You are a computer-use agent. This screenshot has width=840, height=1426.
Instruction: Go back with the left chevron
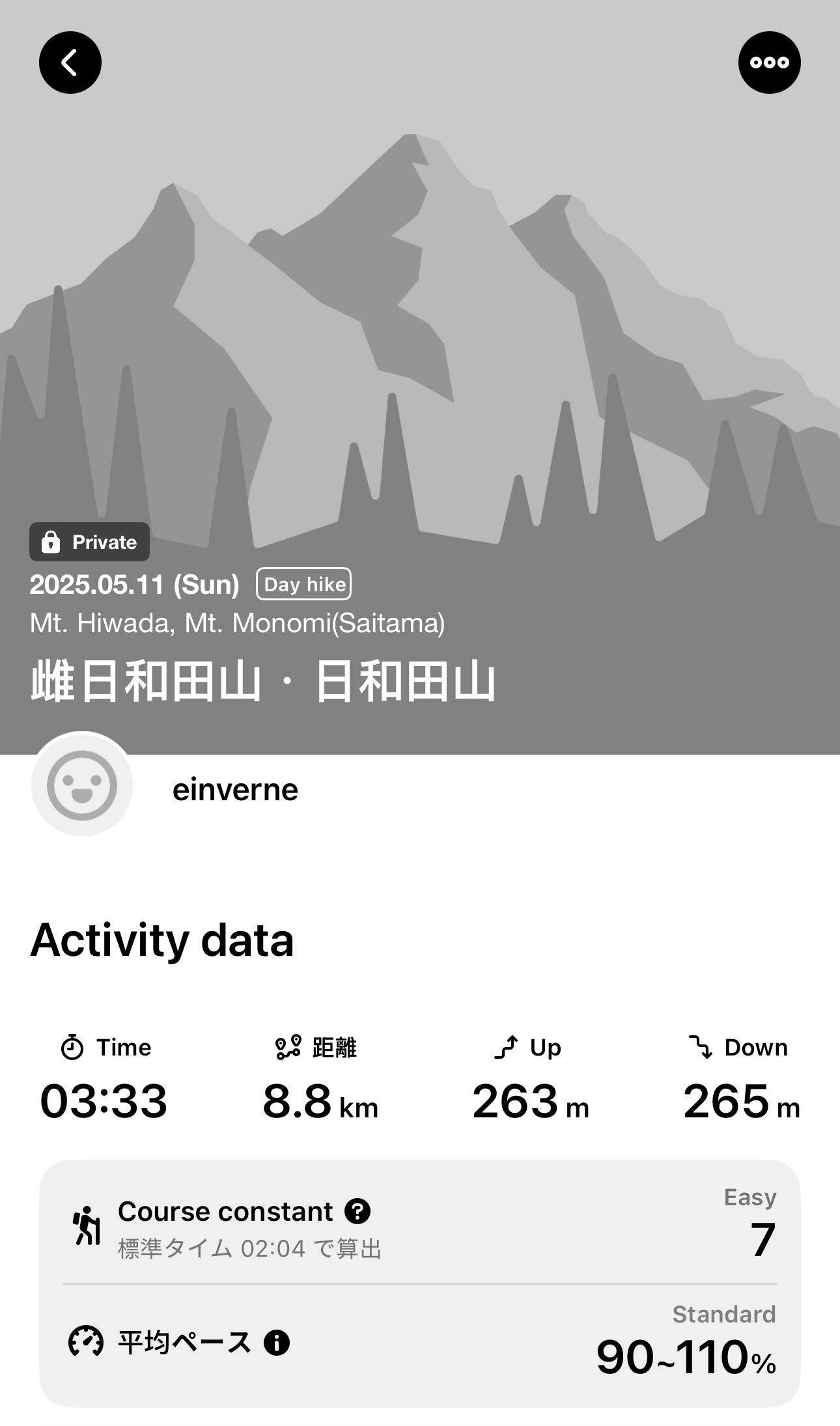click(70, 62)
